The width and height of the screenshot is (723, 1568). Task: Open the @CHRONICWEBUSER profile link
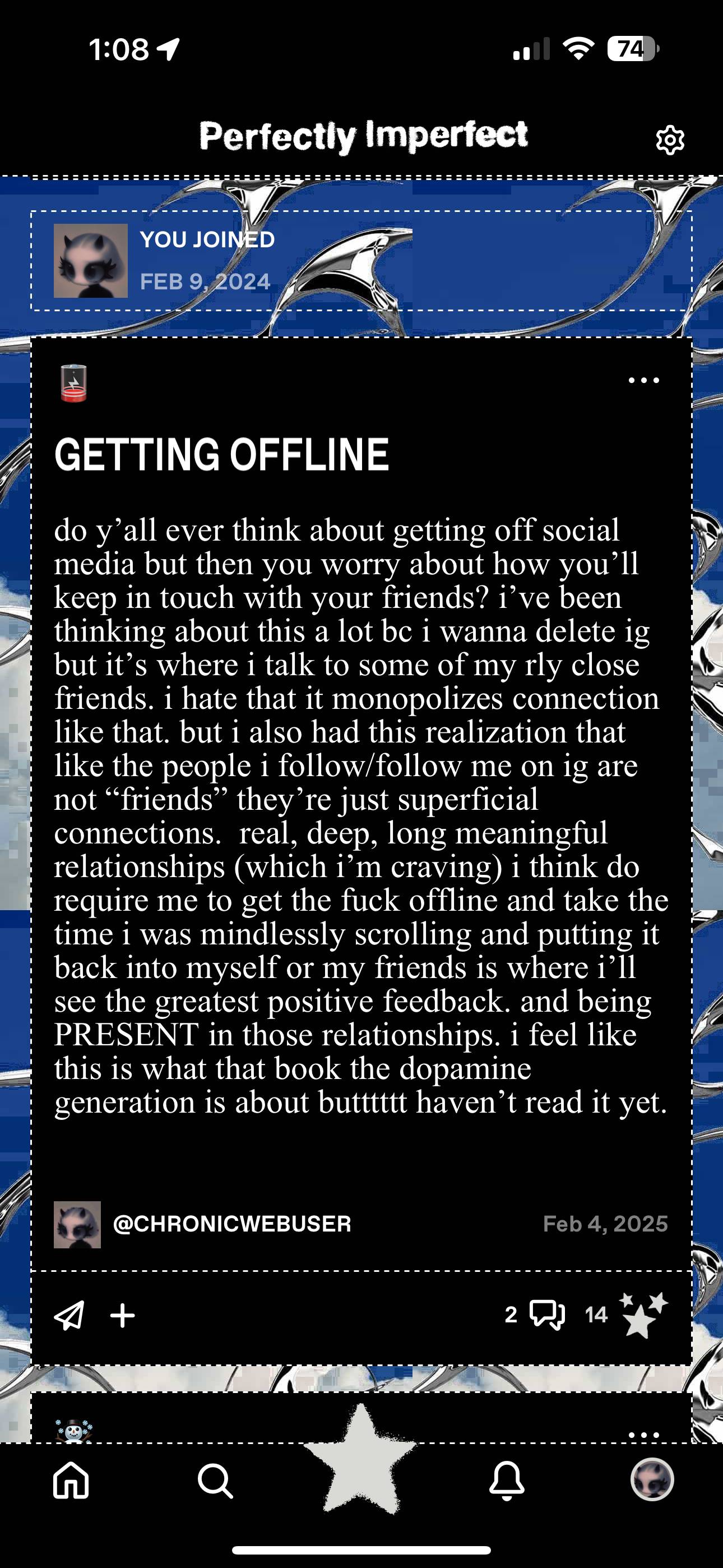tap(232, 1224)
